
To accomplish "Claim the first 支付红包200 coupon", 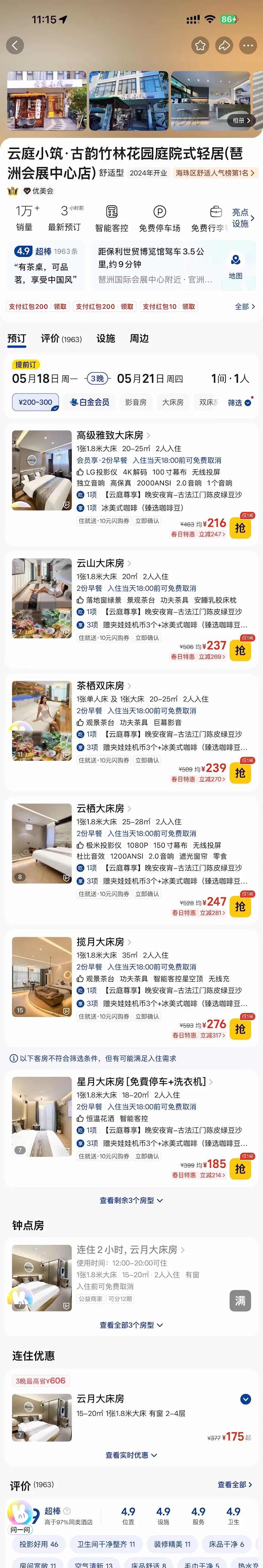I will click(60, 306).
